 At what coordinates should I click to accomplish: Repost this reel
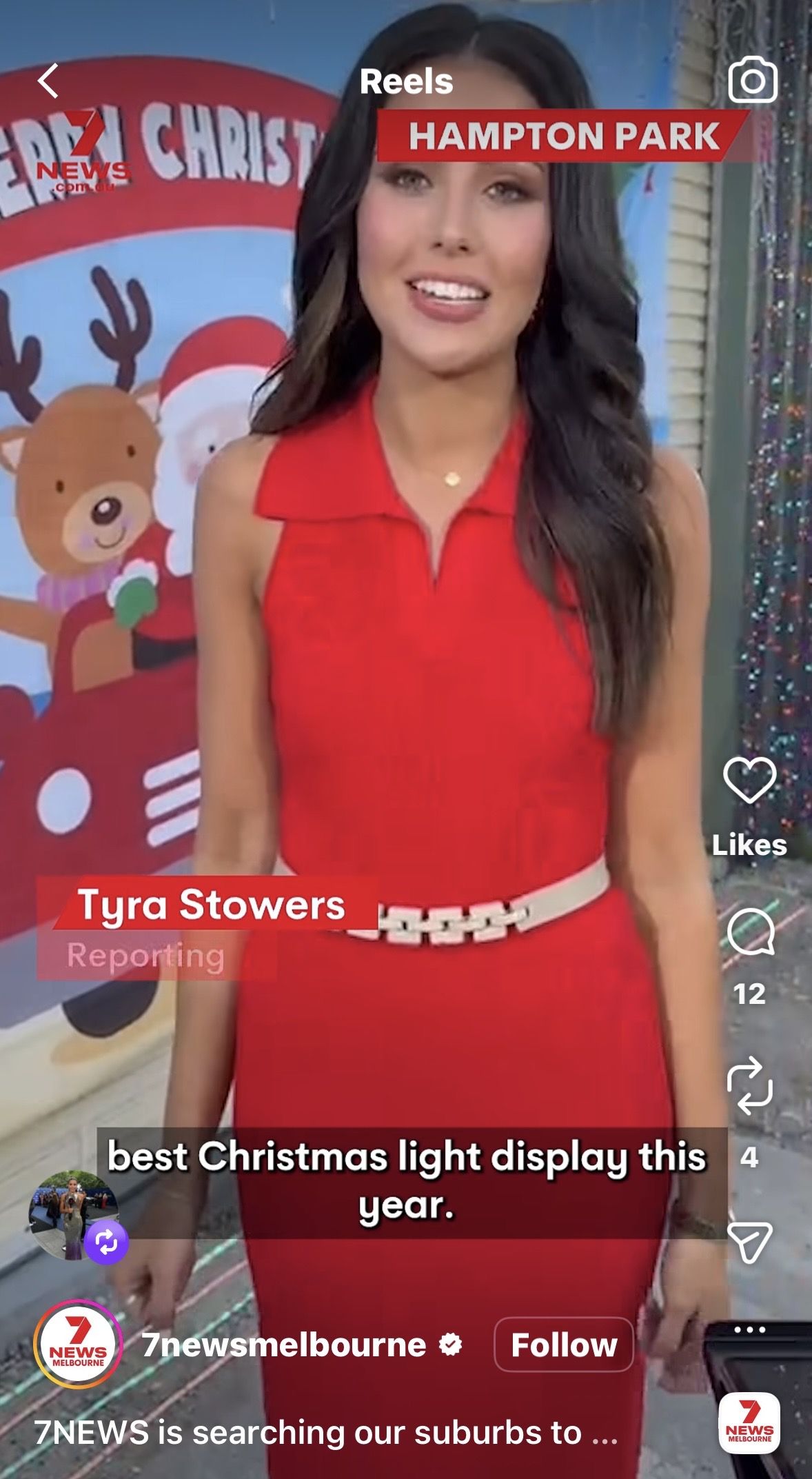click(x=749, y=1086)
